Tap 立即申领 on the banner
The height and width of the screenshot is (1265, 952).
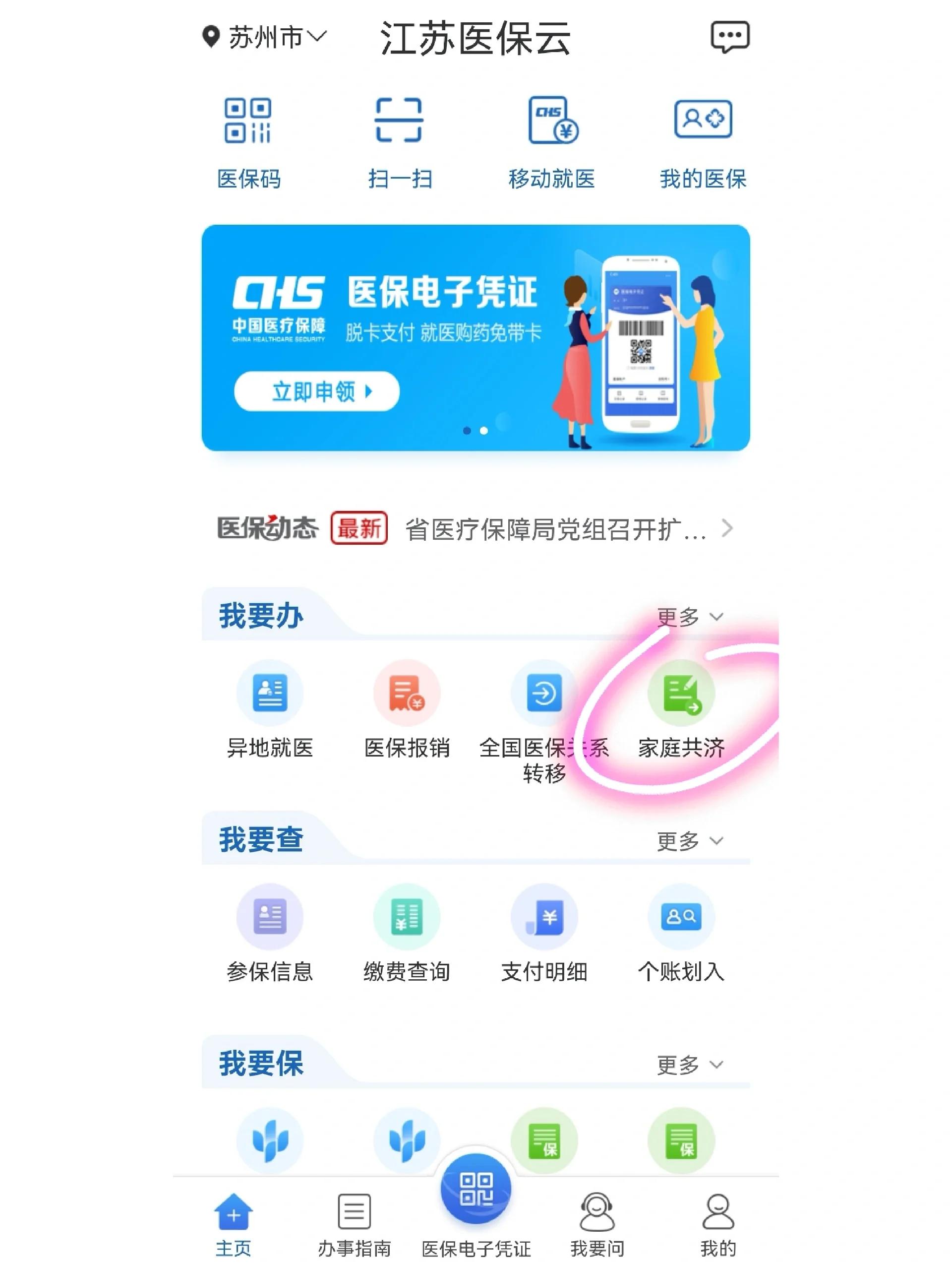tap(316, 391)
